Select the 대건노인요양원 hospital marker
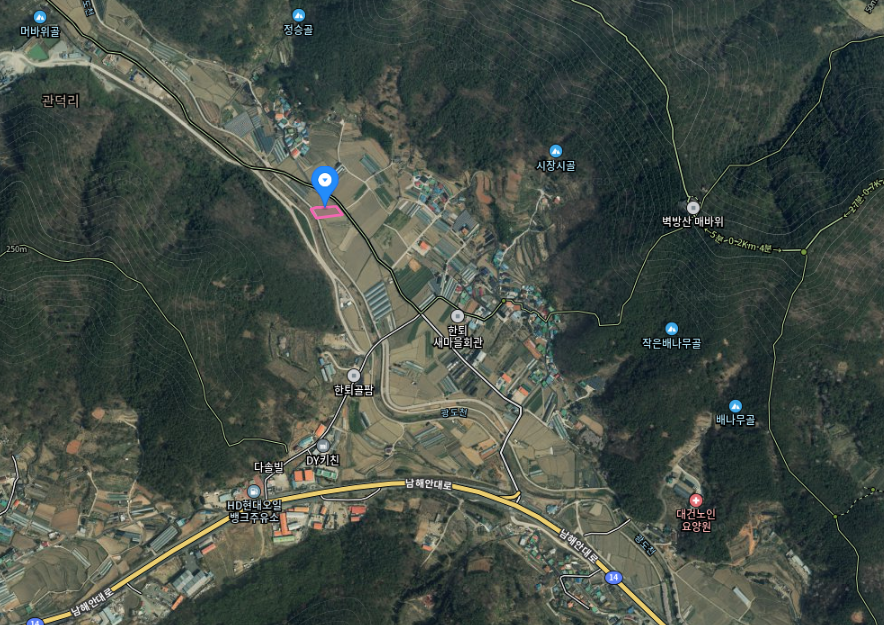This screenshot has width=884, height=625. pos(695,499)
